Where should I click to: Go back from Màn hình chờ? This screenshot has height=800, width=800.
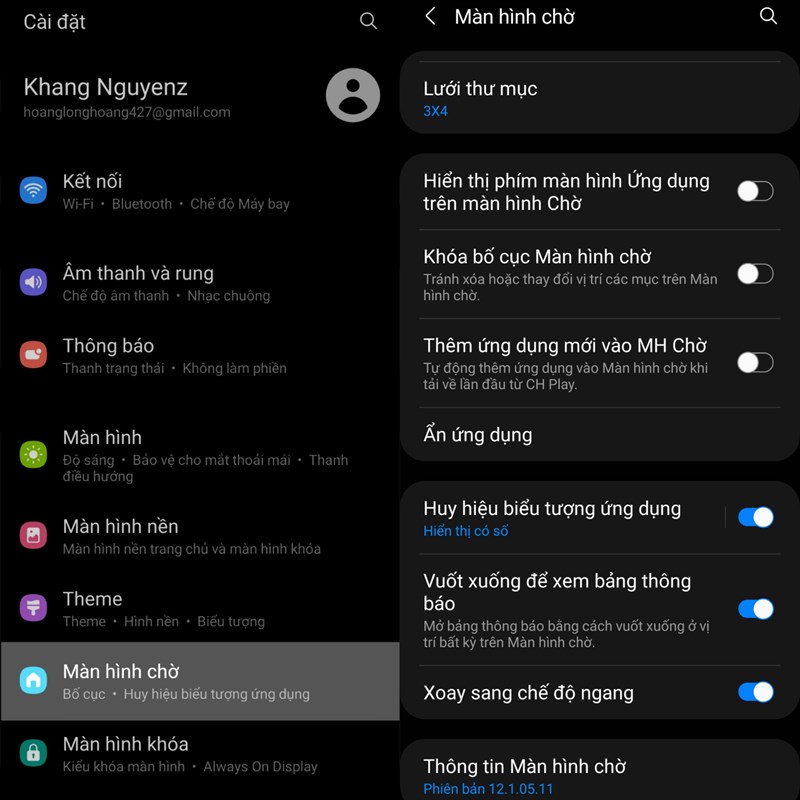431,17
